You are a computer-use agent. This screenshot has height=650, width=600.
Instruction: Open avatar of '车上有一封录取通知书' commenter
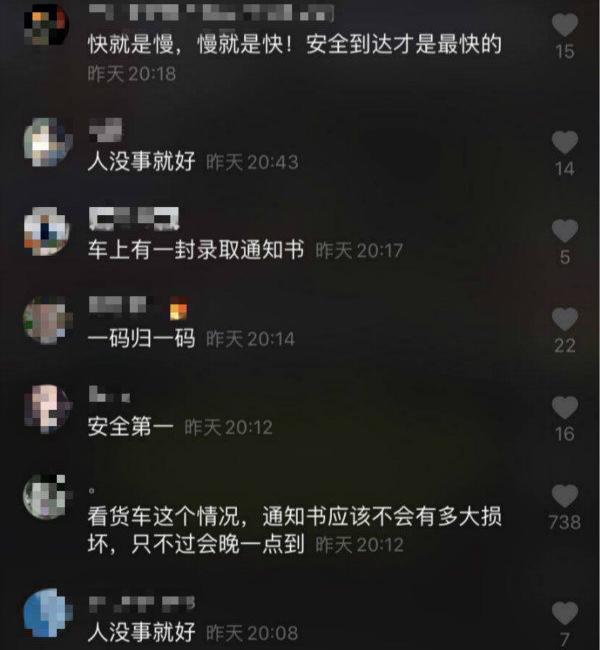[x=47, y=232]
